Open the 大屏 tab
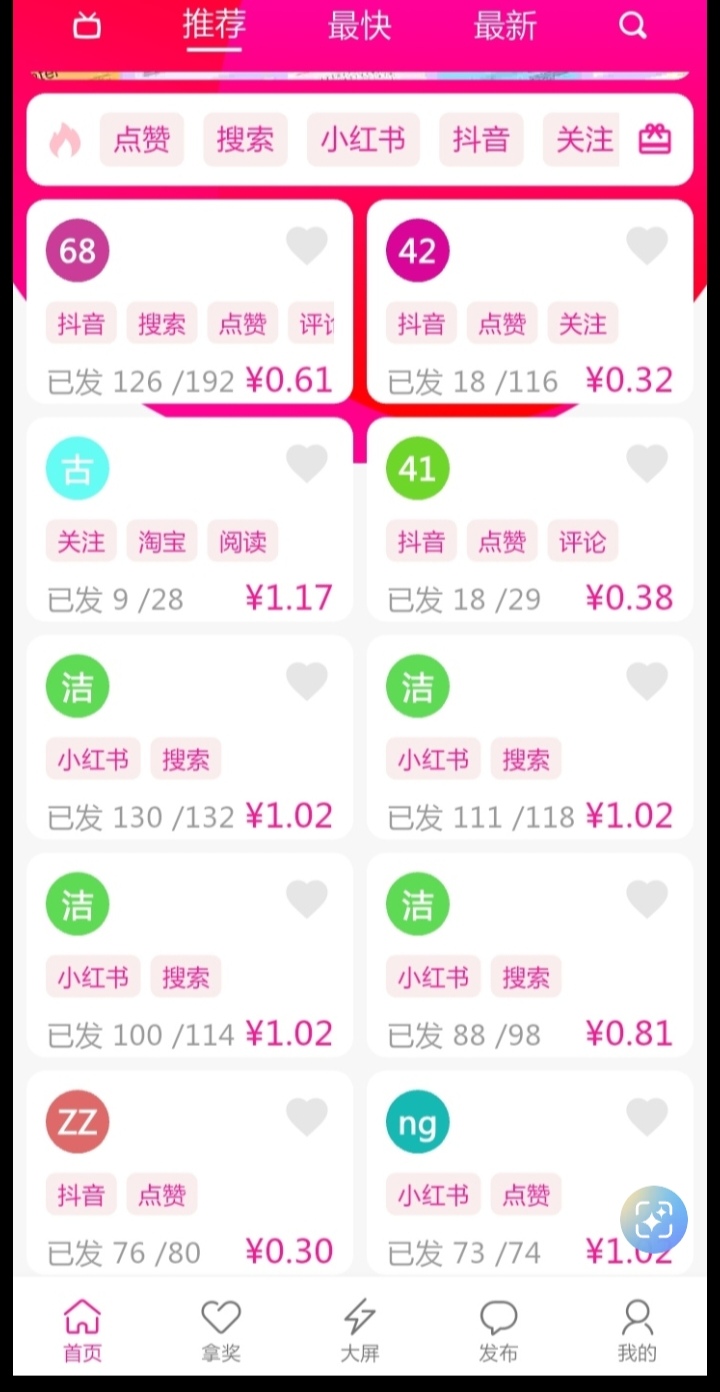 coord(360,1332)
